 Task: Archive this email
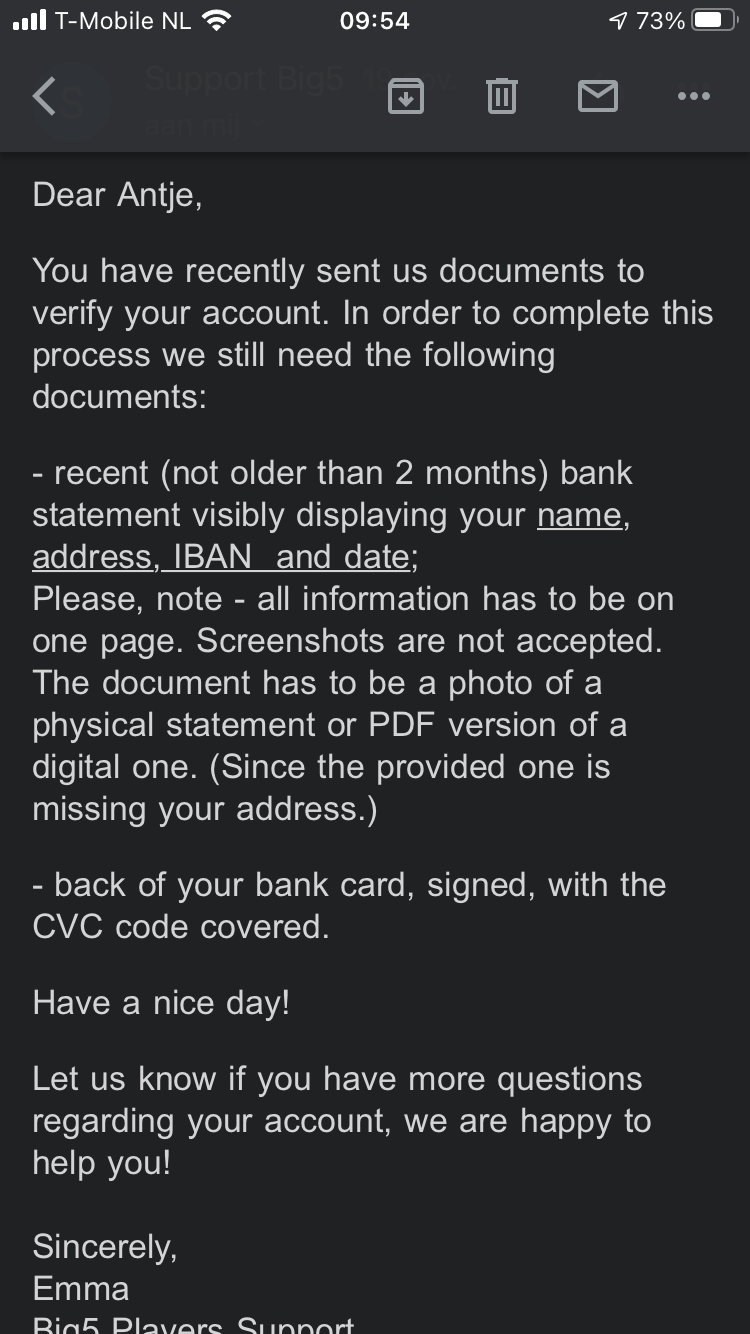[405, 96]
